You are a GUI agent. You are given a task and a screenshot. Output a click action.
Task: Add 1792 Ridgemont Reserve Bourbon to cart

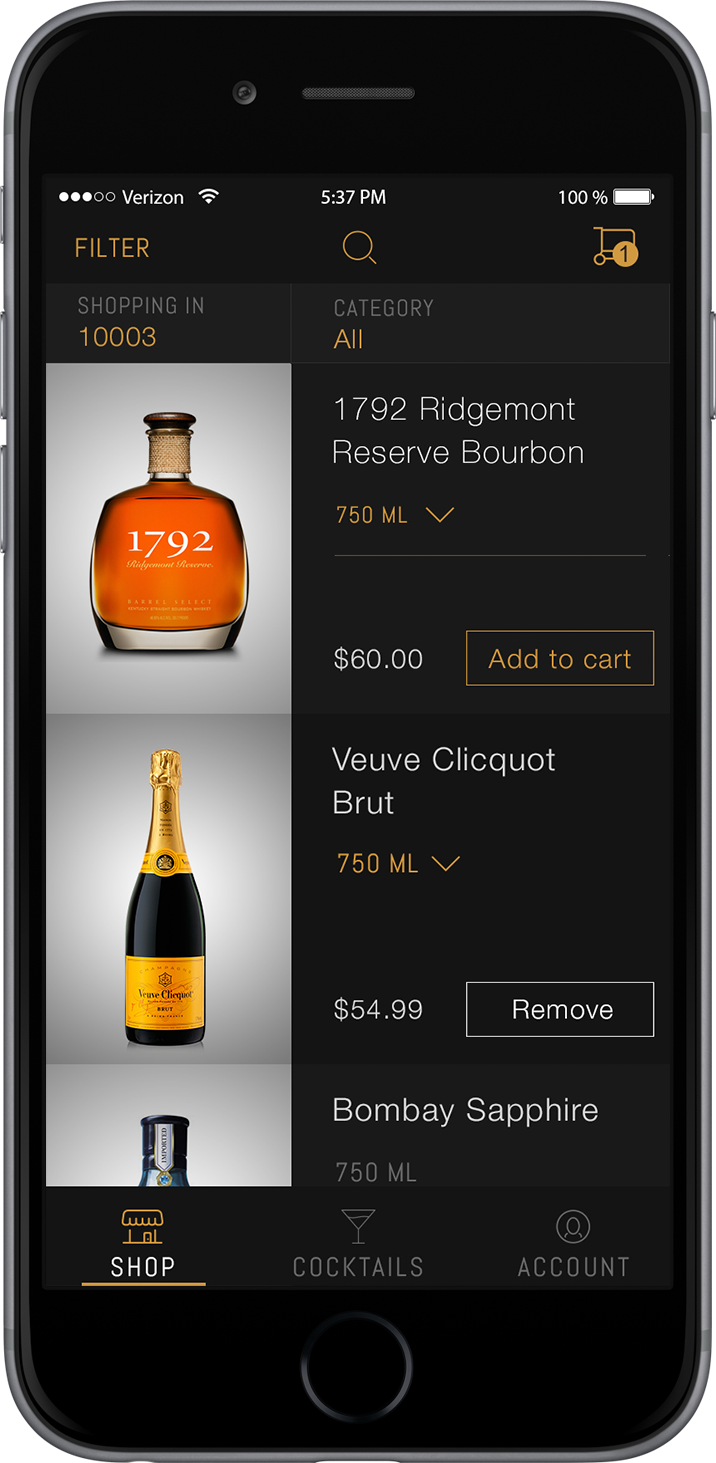(x=560, y=658)
